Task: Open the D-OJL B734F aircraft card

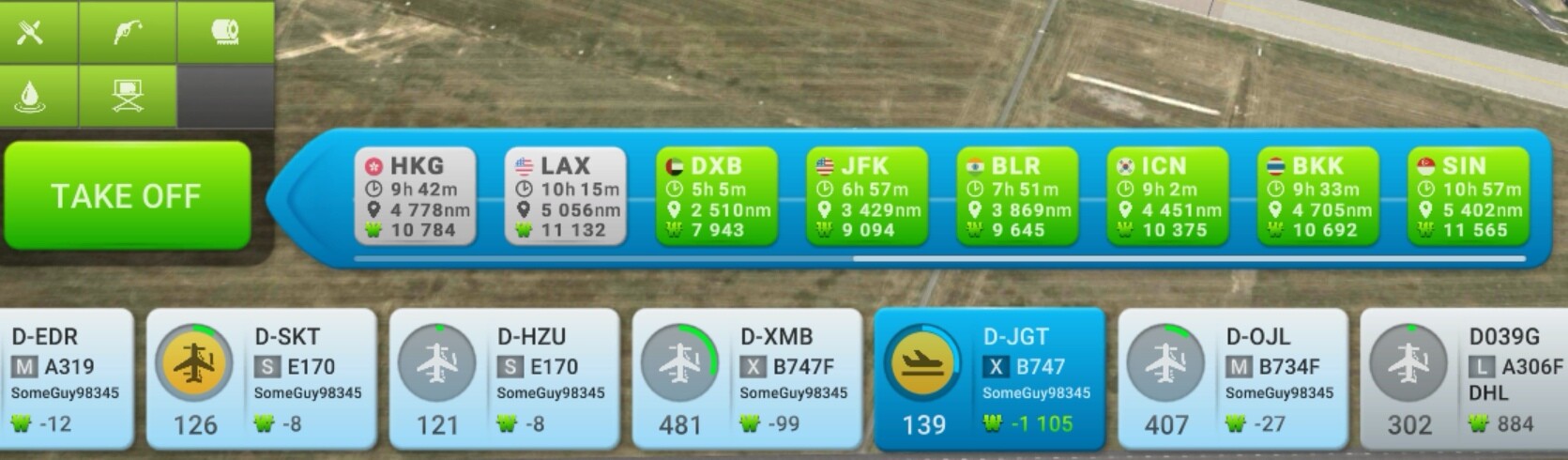Action: click(x=1233, y=379)
